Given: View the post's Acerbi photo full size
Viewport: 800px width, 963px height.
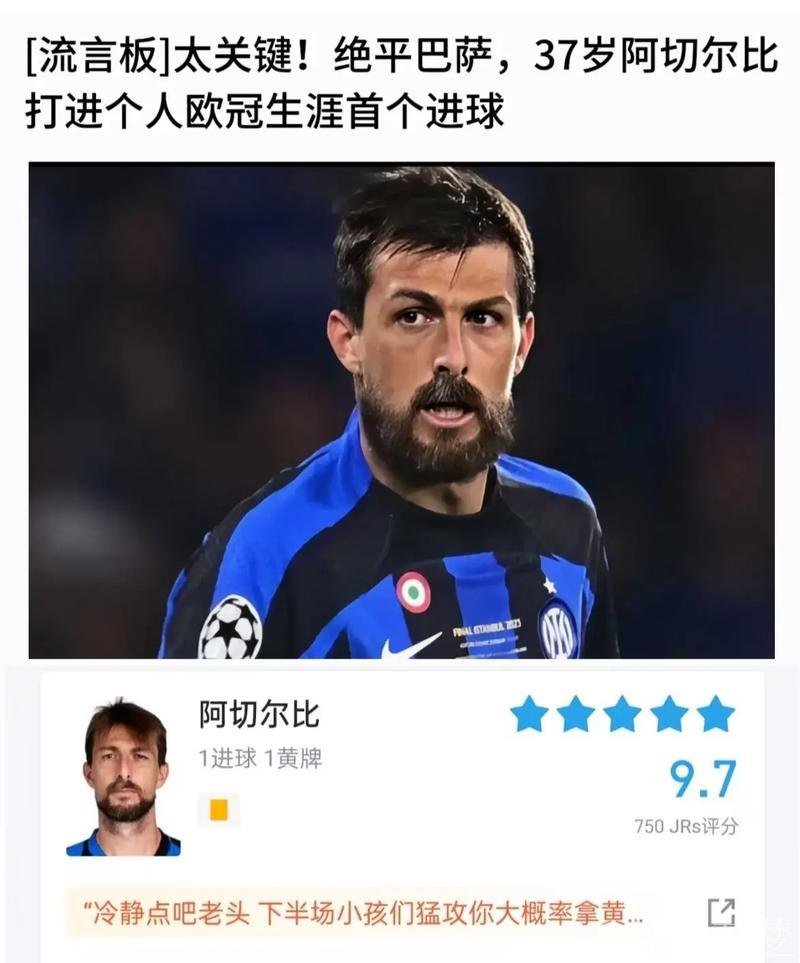Looking at the screenshot, I should (x=400, y=410).
